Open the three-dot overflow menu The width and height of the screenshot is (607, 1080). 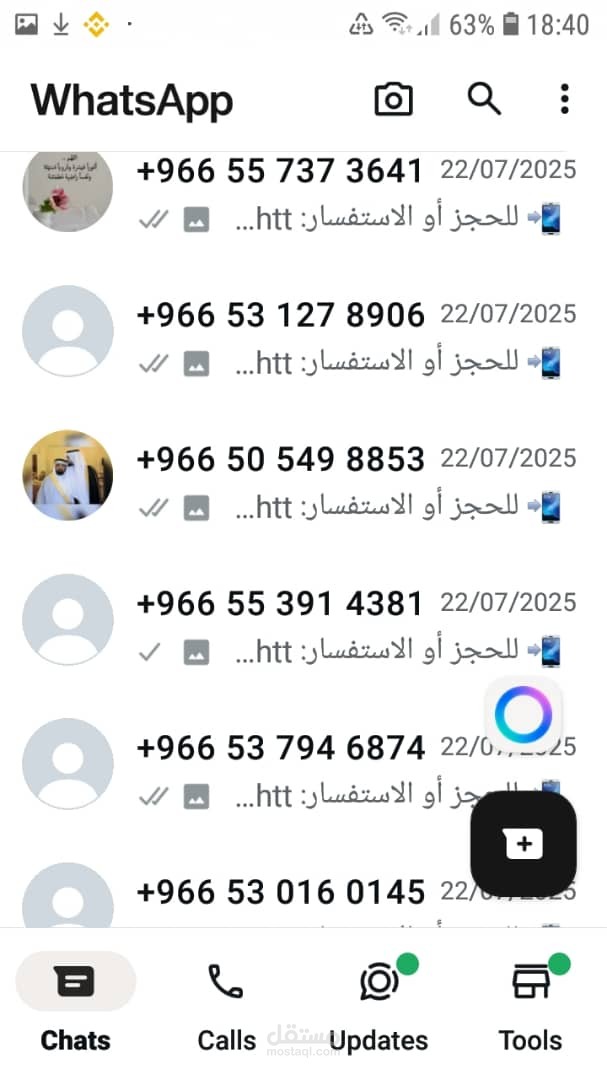point(564,99)
